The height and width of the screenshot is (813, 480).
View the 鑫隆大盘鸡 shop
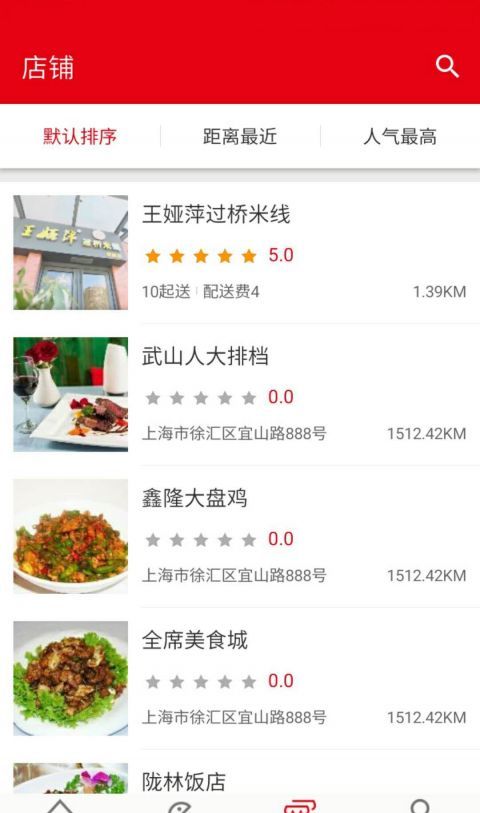pos(240,537)
